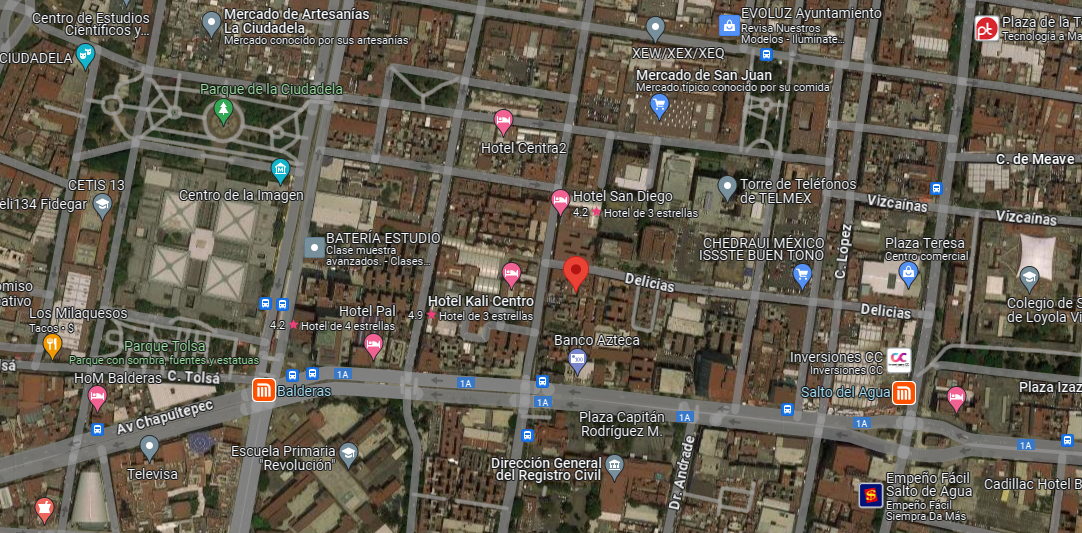
Task: Tap the red dropped pin on Delicias
Action: coord(575,272)
